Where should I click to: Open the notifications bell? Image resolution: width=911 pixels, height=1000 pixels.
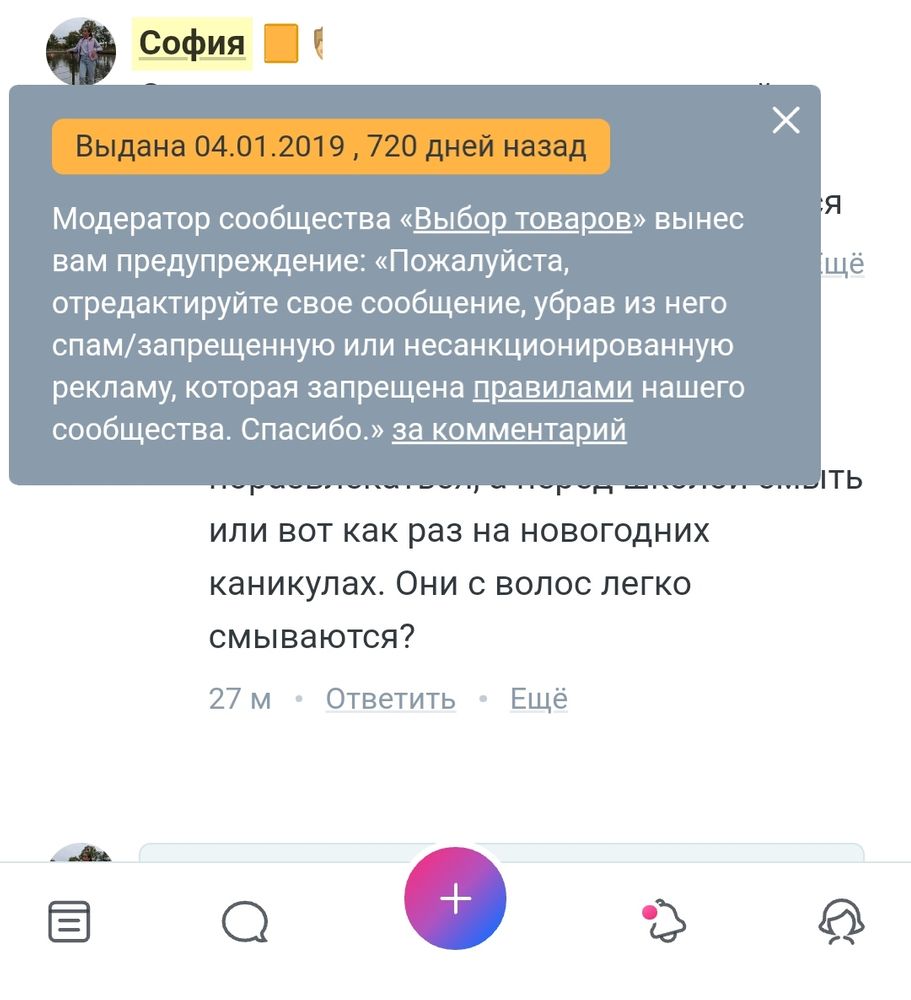pos(664,921)
